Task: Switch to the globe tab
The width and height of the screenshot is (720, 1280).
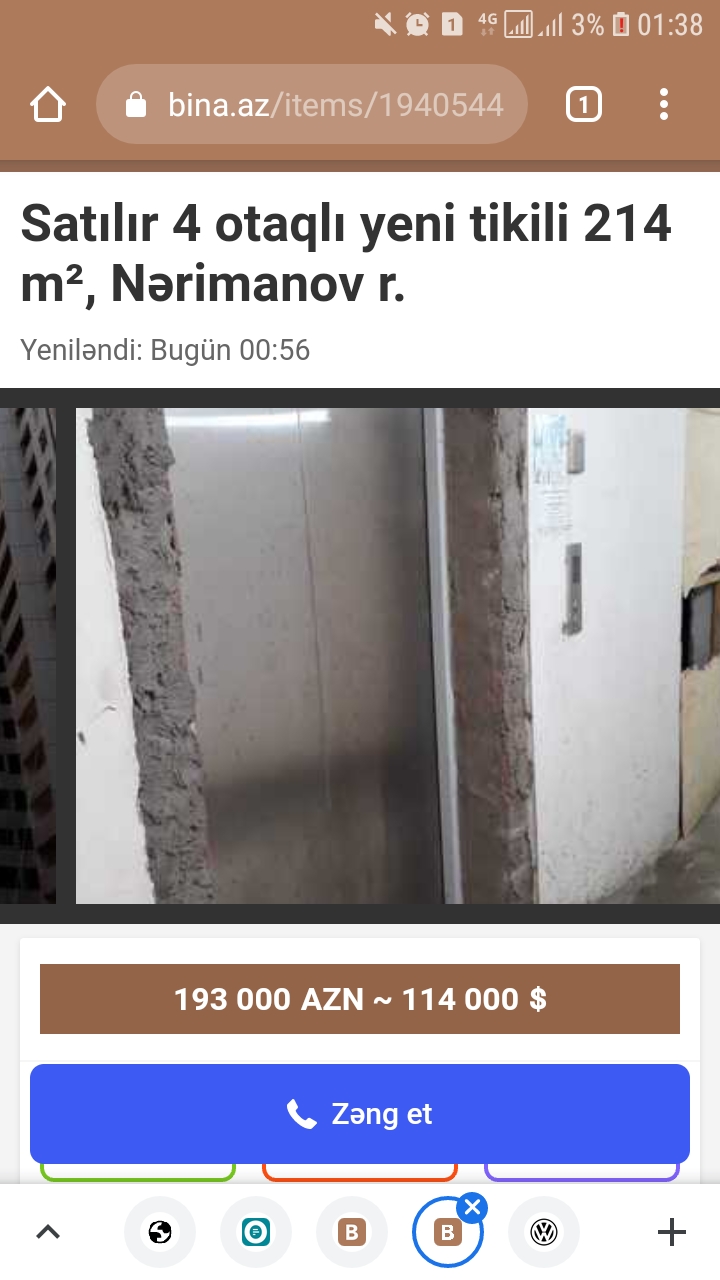Action: tap(160, 1232)
